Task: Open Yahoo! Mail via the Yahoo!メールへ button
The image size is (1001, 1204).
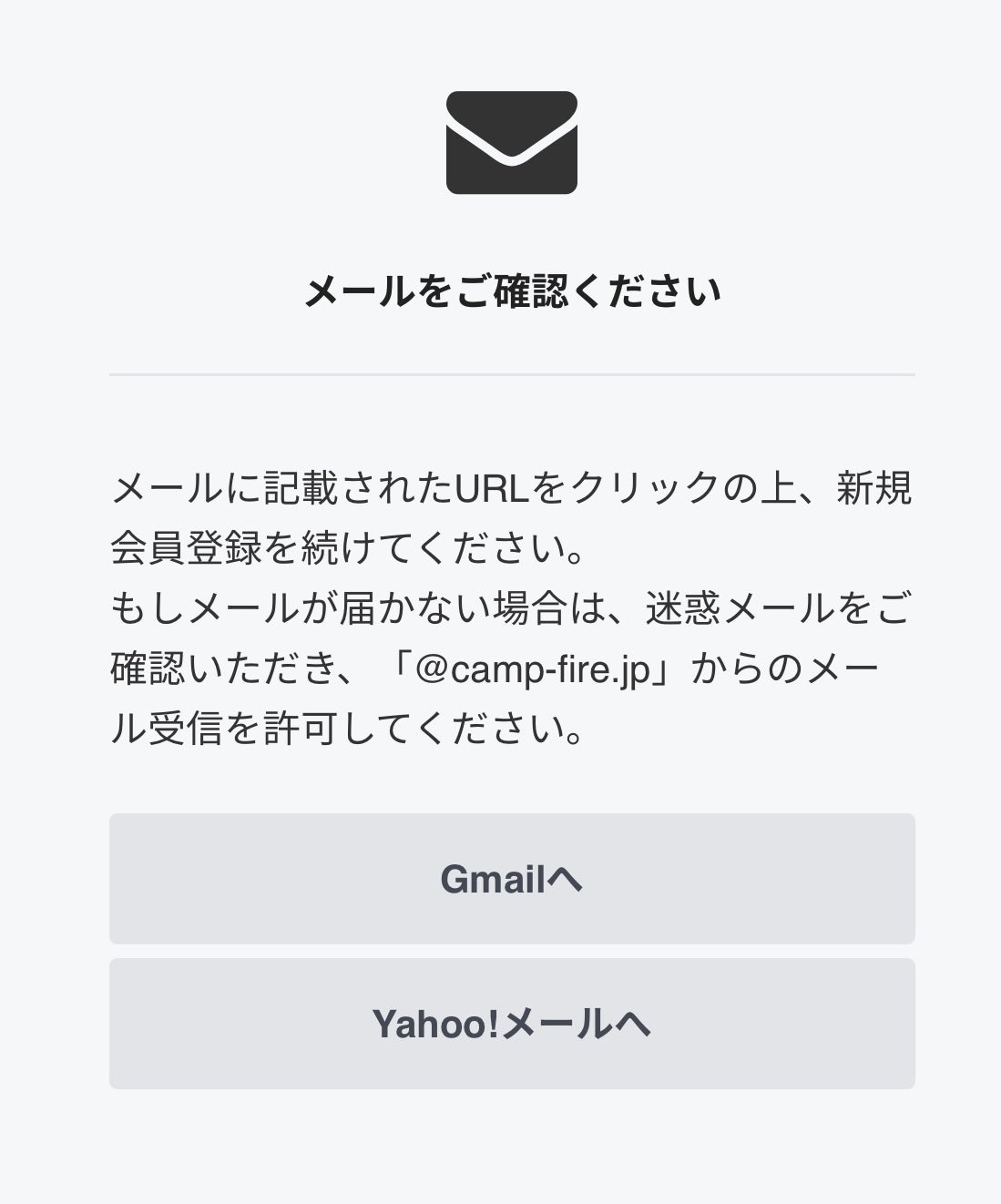Action: coord(512,1024)
